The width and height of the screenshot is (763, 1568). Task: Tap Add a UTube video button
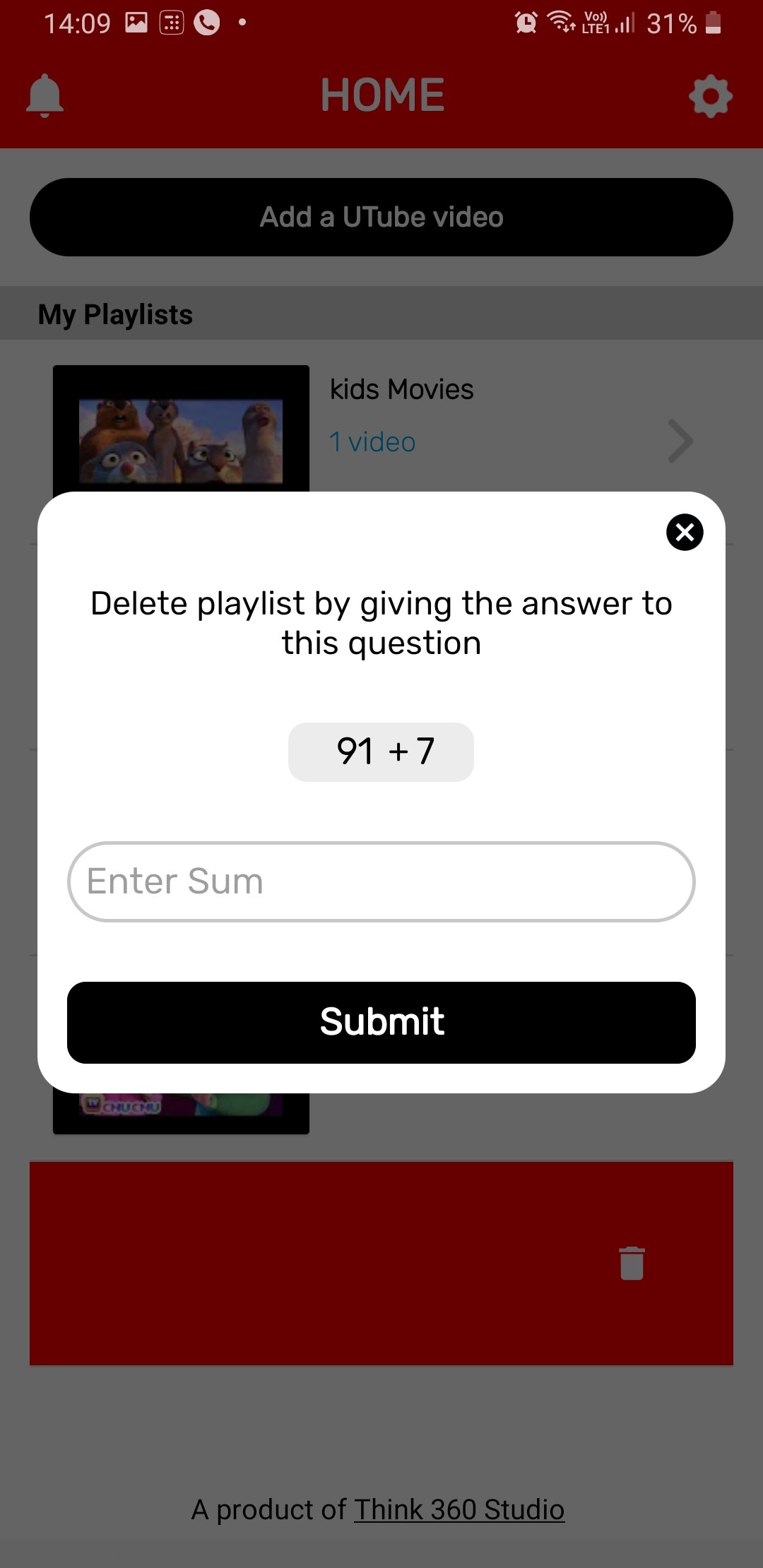(381, 217)
